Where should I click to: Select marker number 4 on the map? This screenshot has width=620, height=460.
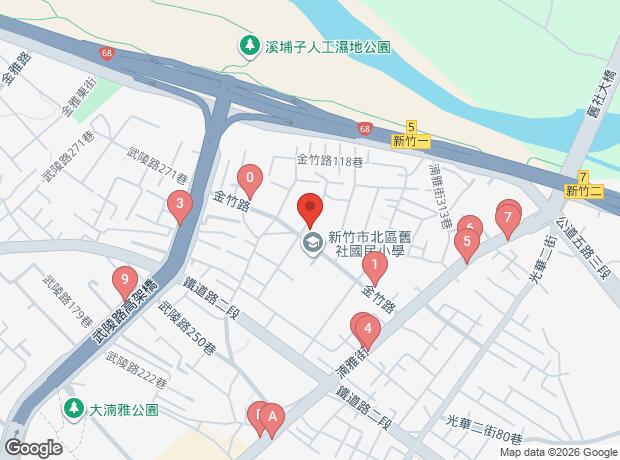tap(369, 328)
